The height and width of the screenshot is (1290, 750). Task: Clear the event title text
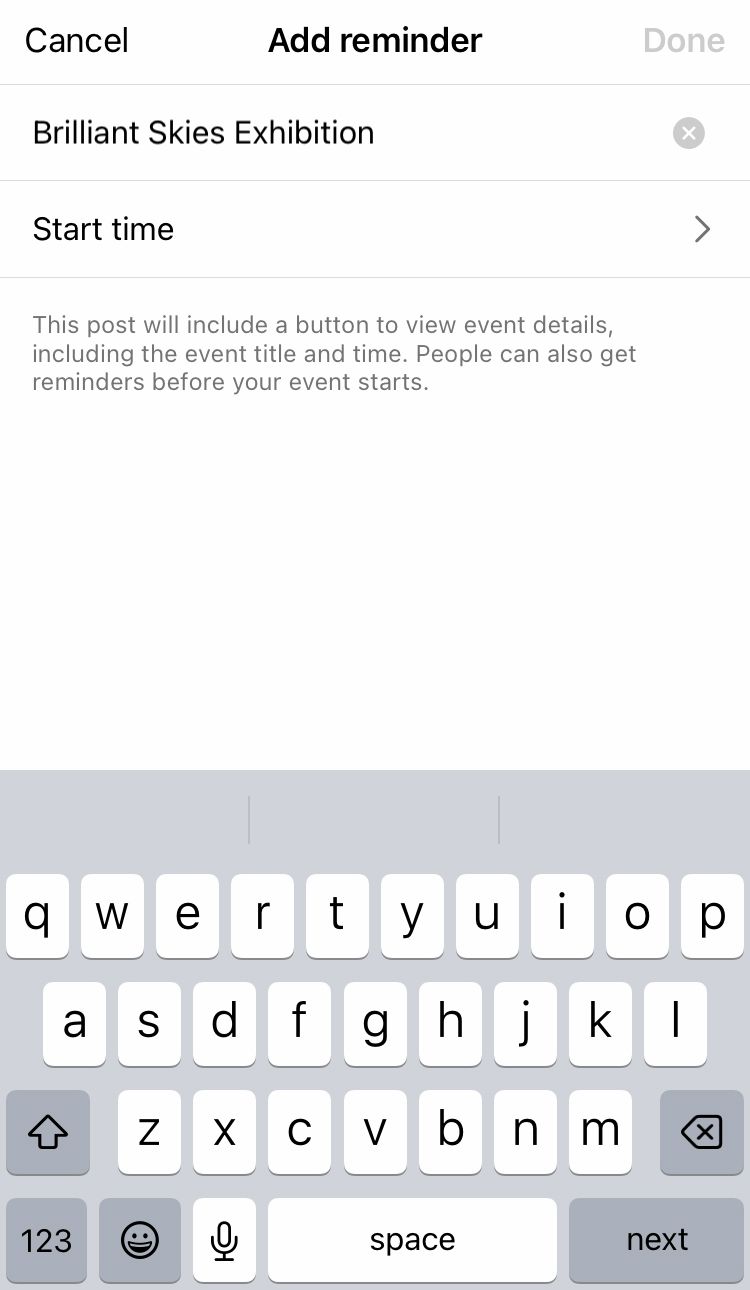(x=688, y=133)
